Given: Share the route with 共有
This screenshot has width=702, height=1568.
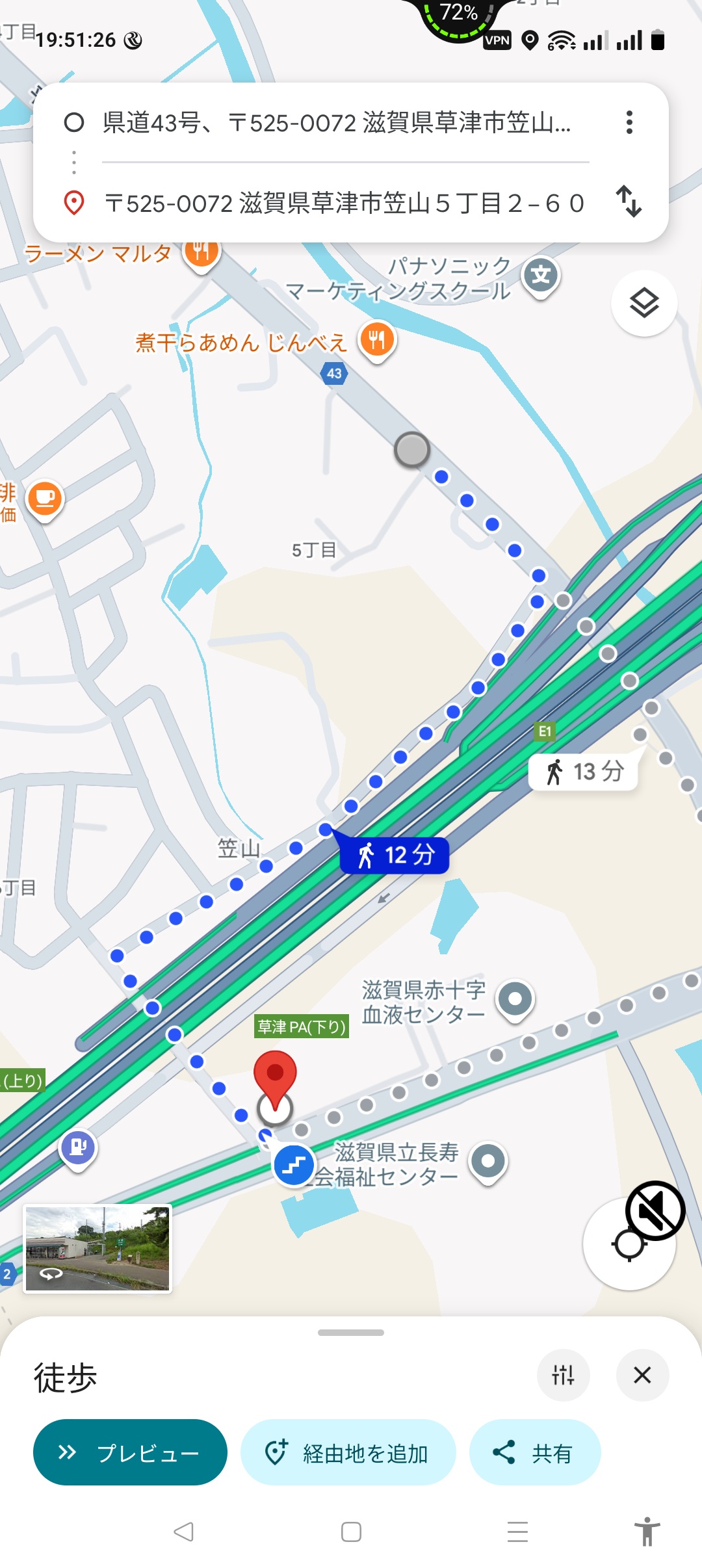Looking at the screenshot, I should 534,1452.
